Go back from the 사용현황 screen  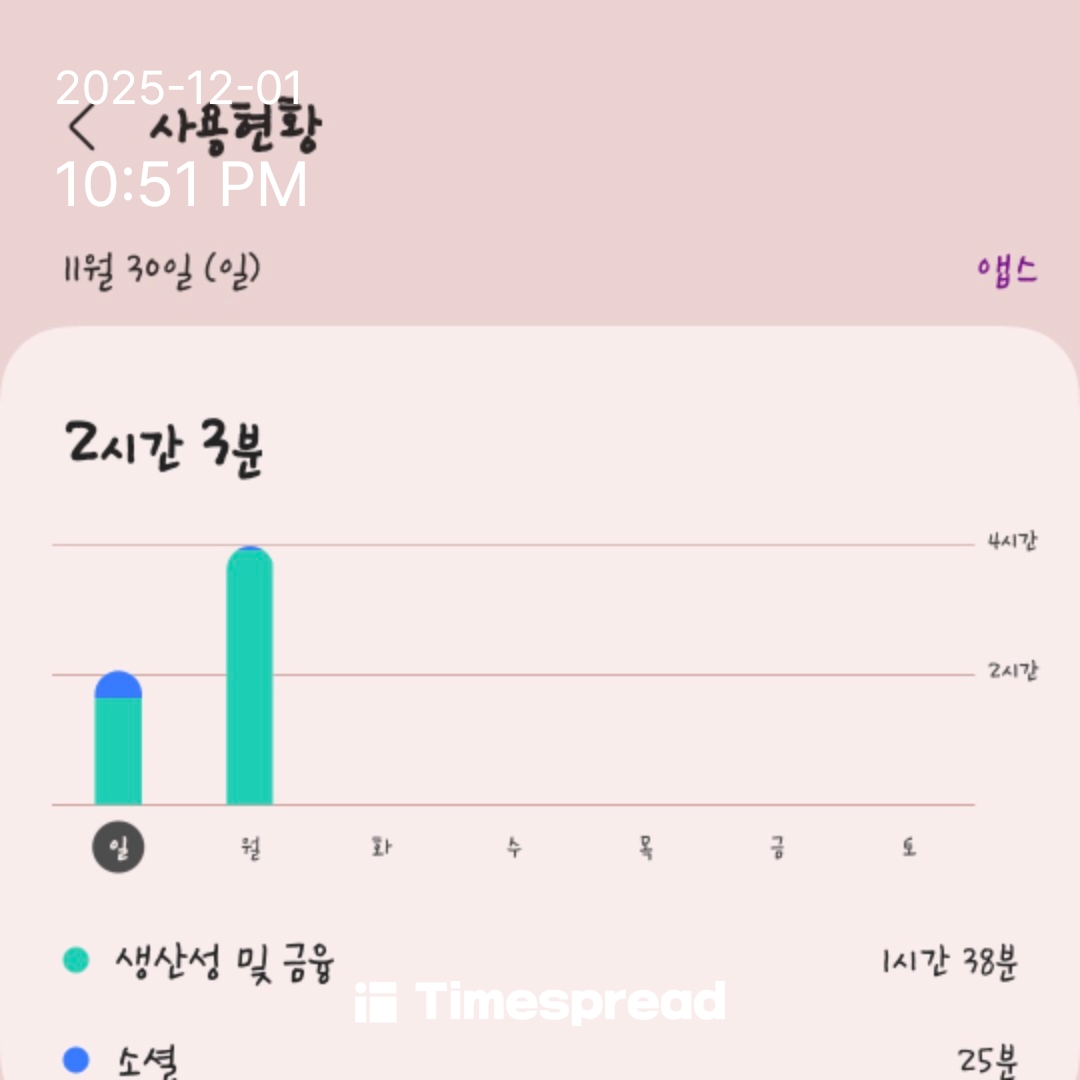coord(82,127)
